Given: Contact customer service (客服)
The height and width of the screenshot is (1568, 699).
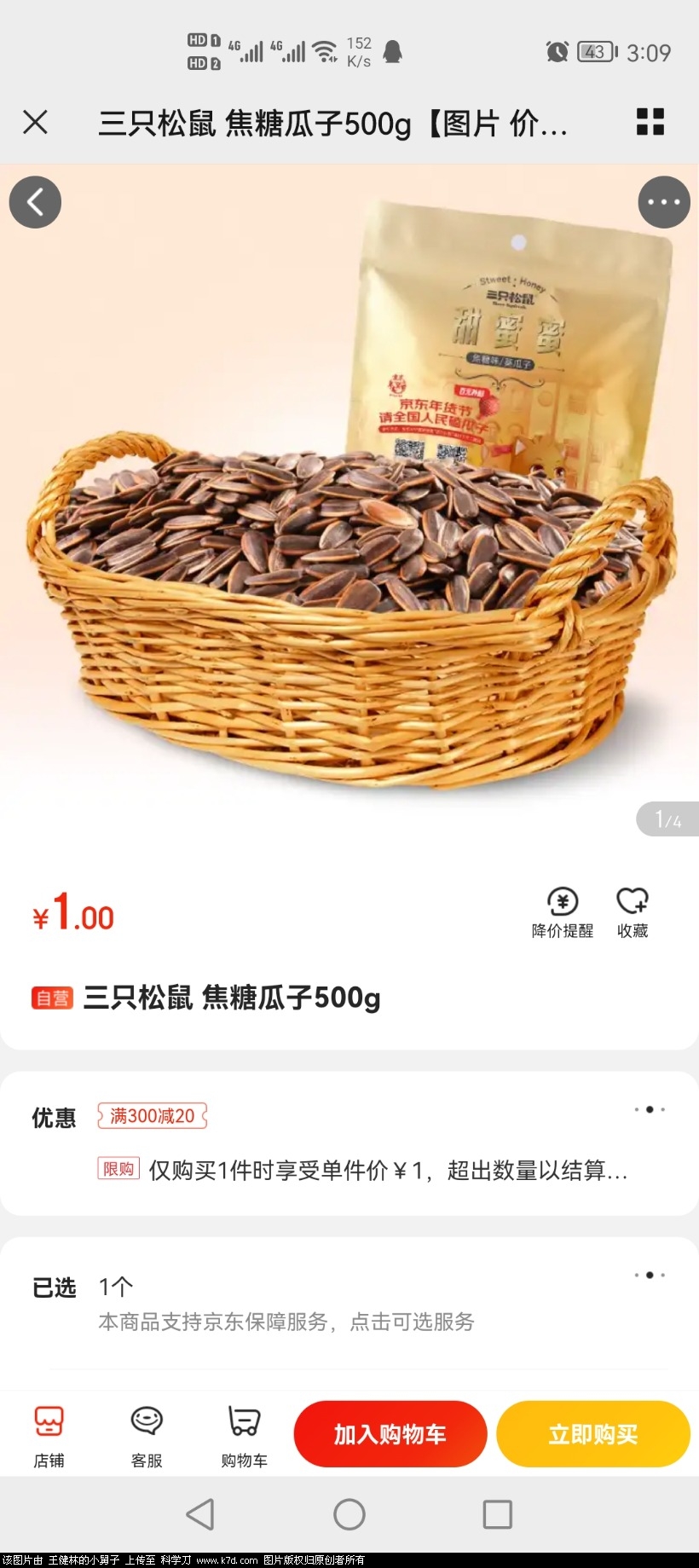Looking at the screenshot, I should click(x=147, y=1436).
